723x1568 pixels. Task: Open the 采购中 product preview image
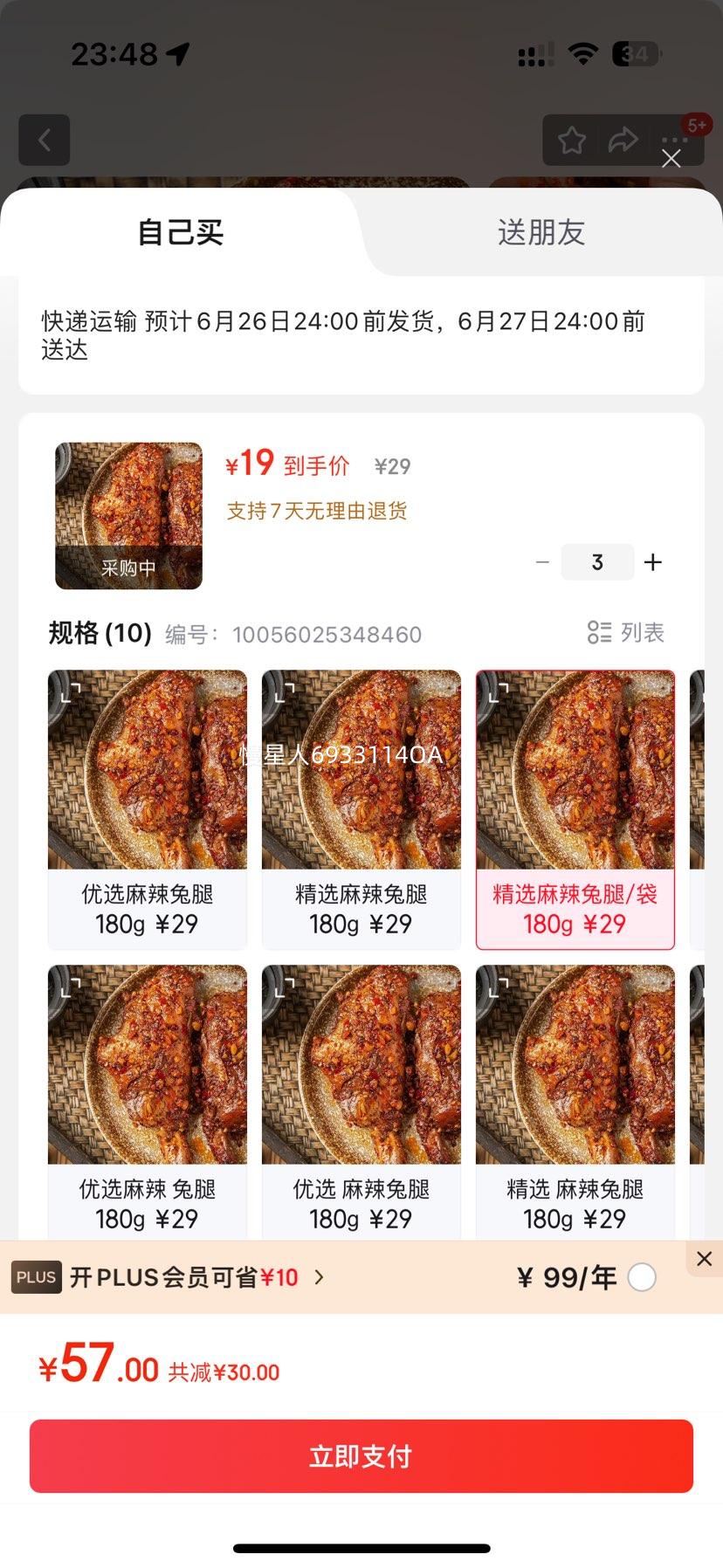(128, 516)
